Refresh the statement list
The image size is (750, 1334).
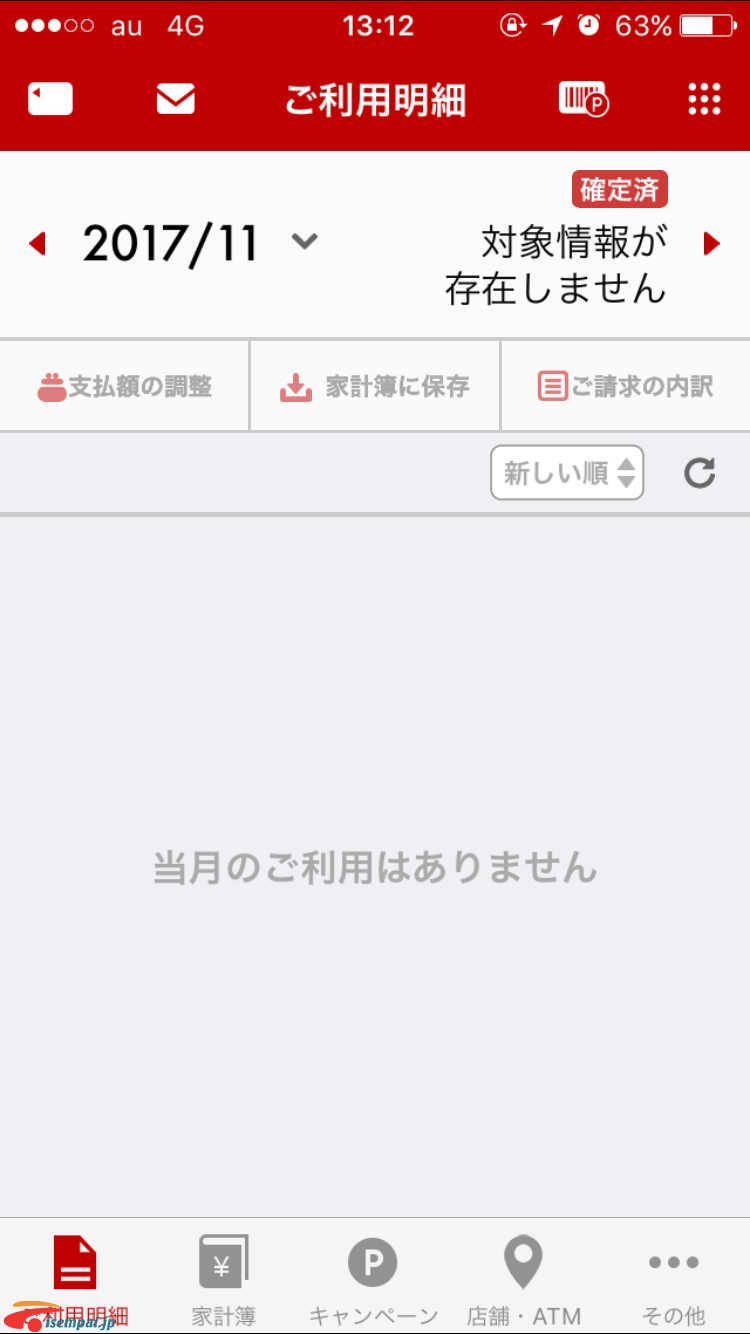pyautogui.click(x=699, y=473)
